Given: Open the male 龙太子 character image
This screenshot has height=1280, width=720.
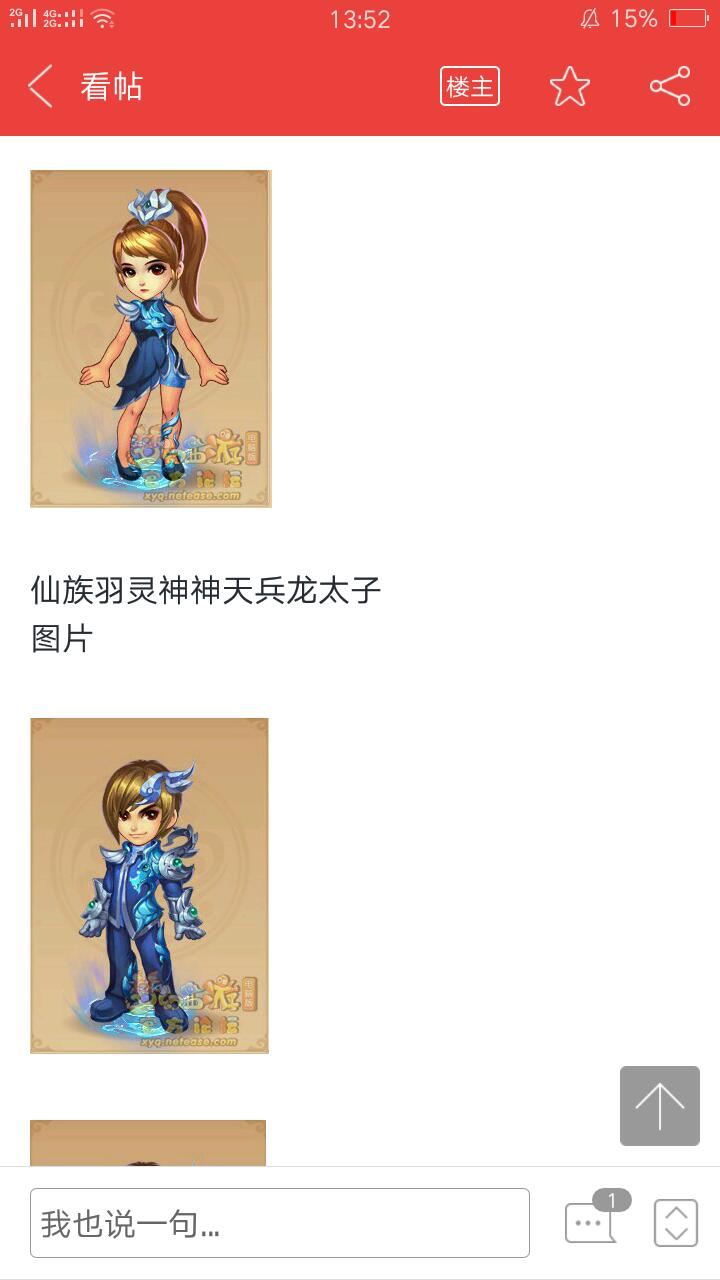Looking at the screenshot, I should (150, 885).
